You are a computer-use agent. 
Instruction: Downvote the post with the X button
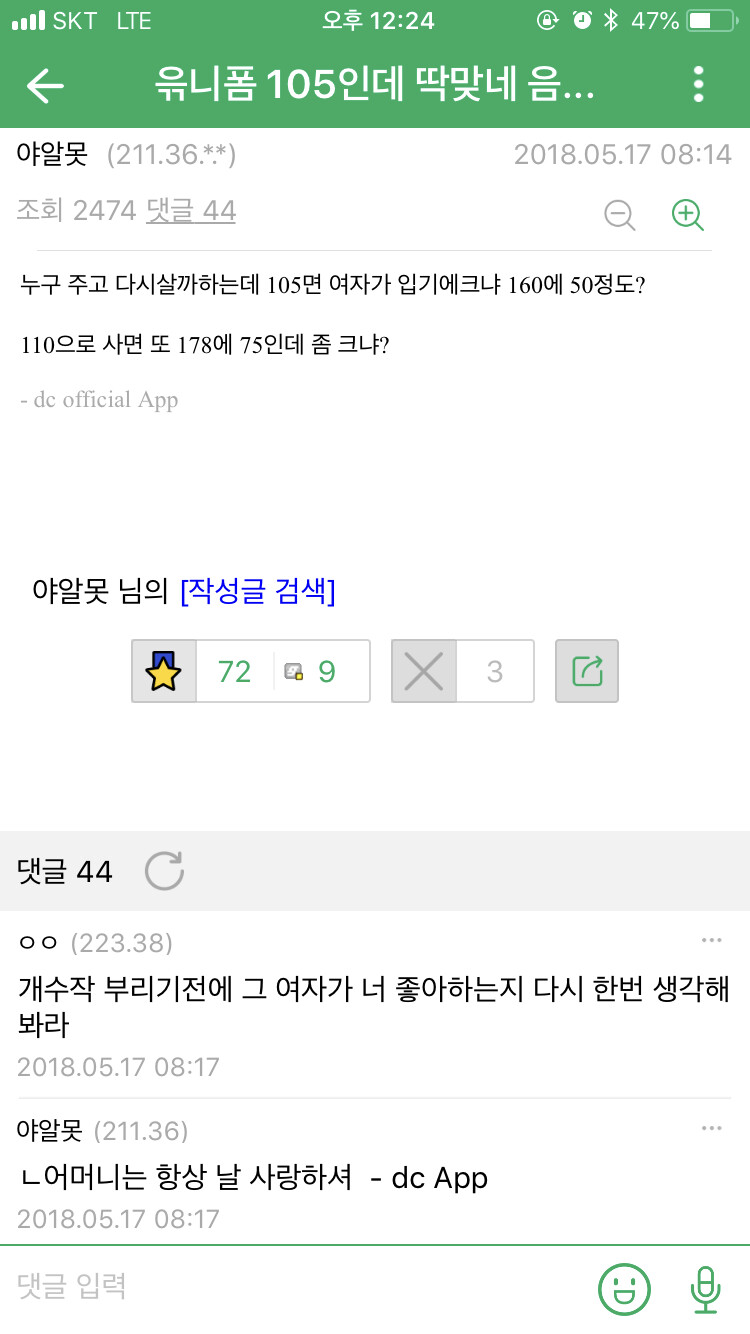click(x=424, y=671)
